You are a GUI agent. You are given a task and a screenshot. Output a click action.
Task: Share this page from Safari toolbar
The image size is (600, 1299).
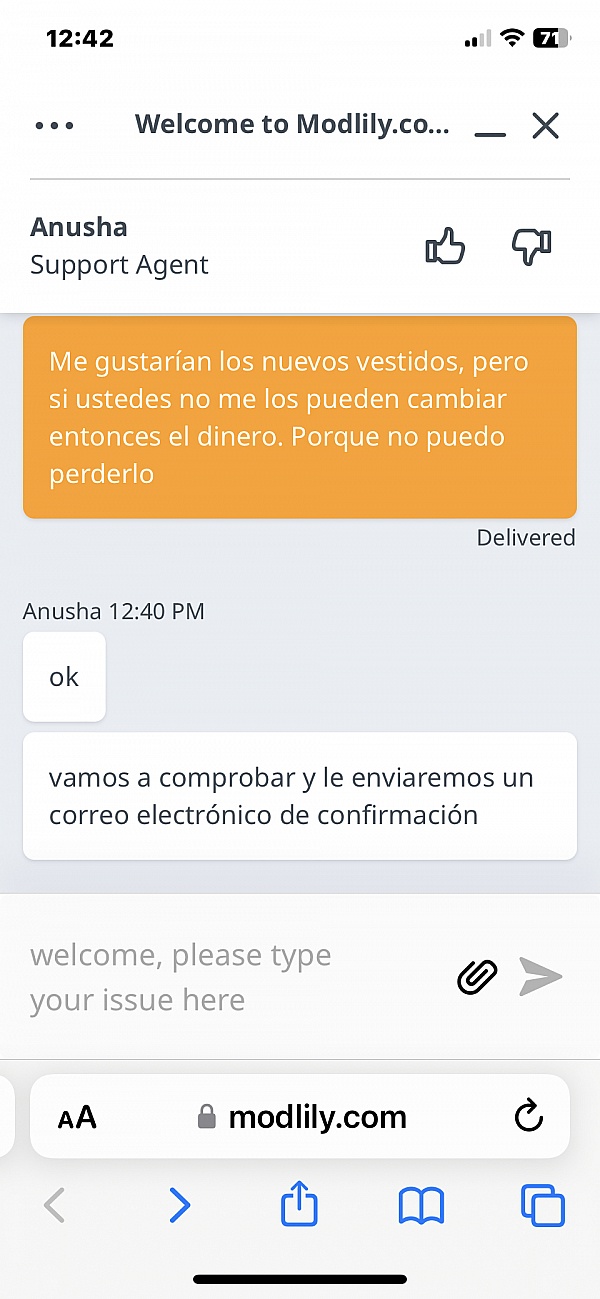(299, 1206)
